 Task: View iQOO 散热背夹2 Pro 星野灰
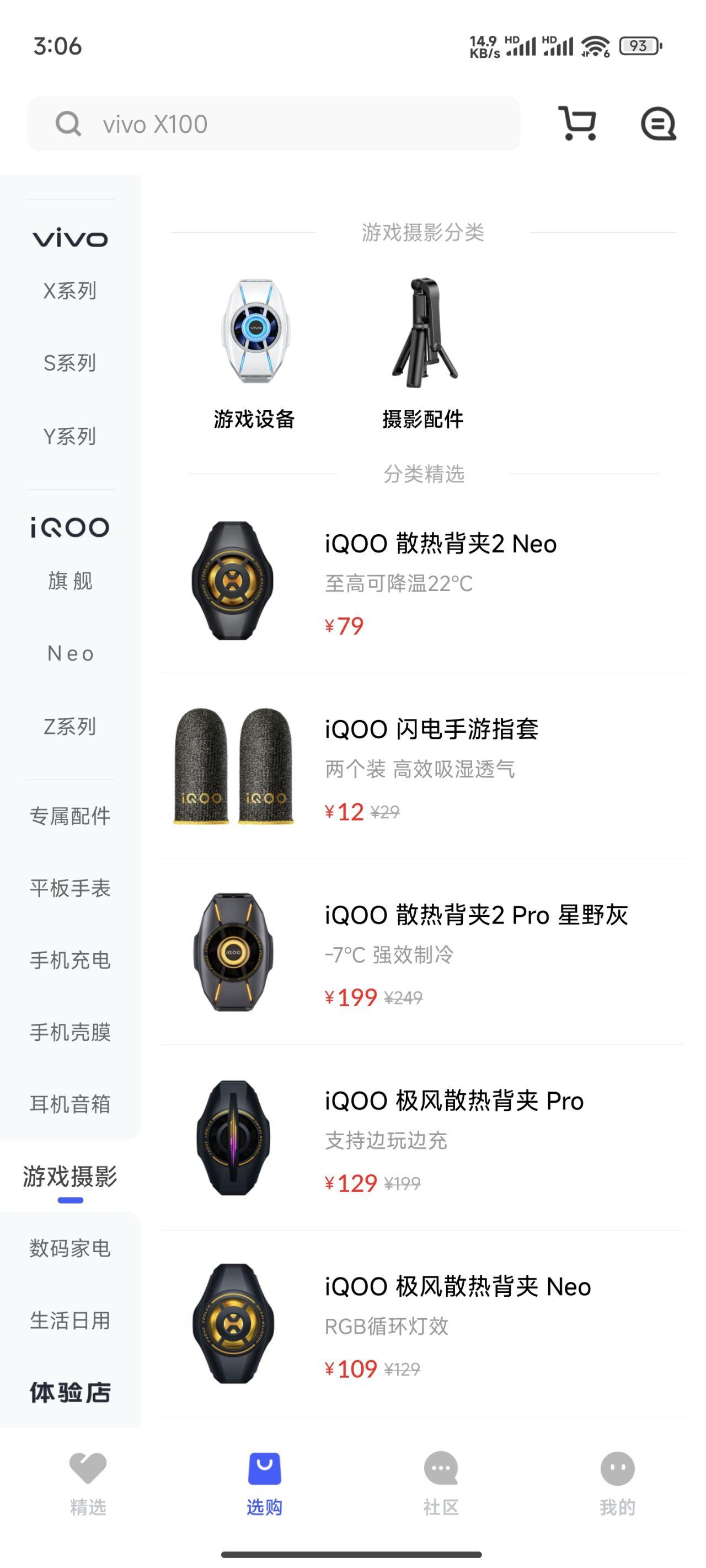(x=422, y=953)
